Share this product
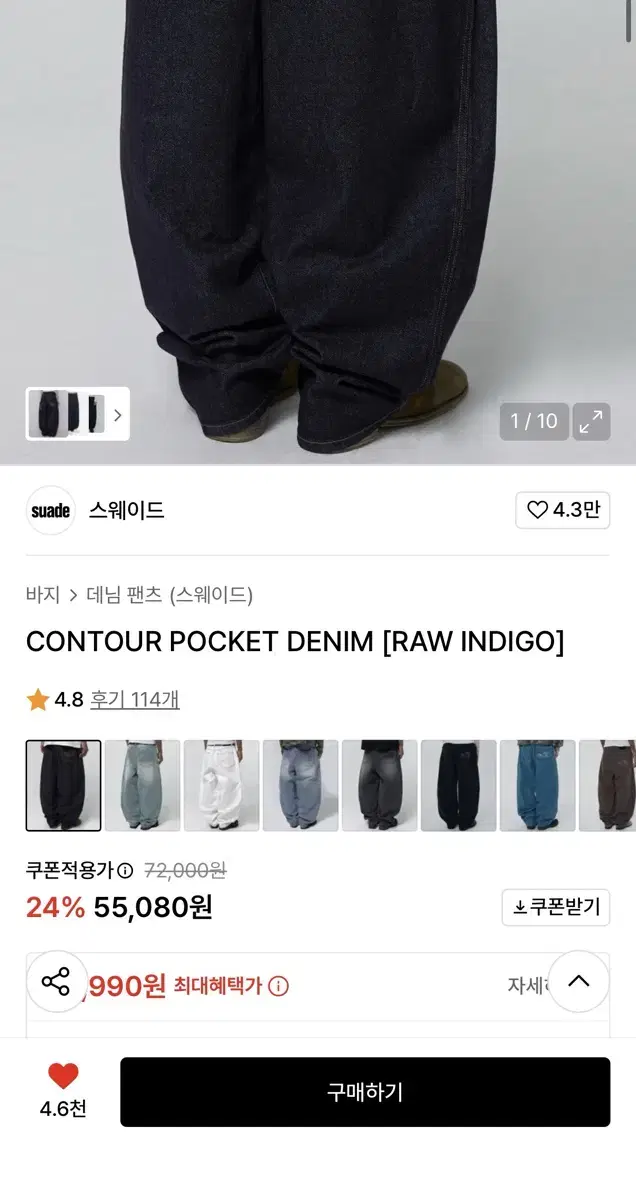This screenshot has width=636, height=1200. [x=56, y=981]
